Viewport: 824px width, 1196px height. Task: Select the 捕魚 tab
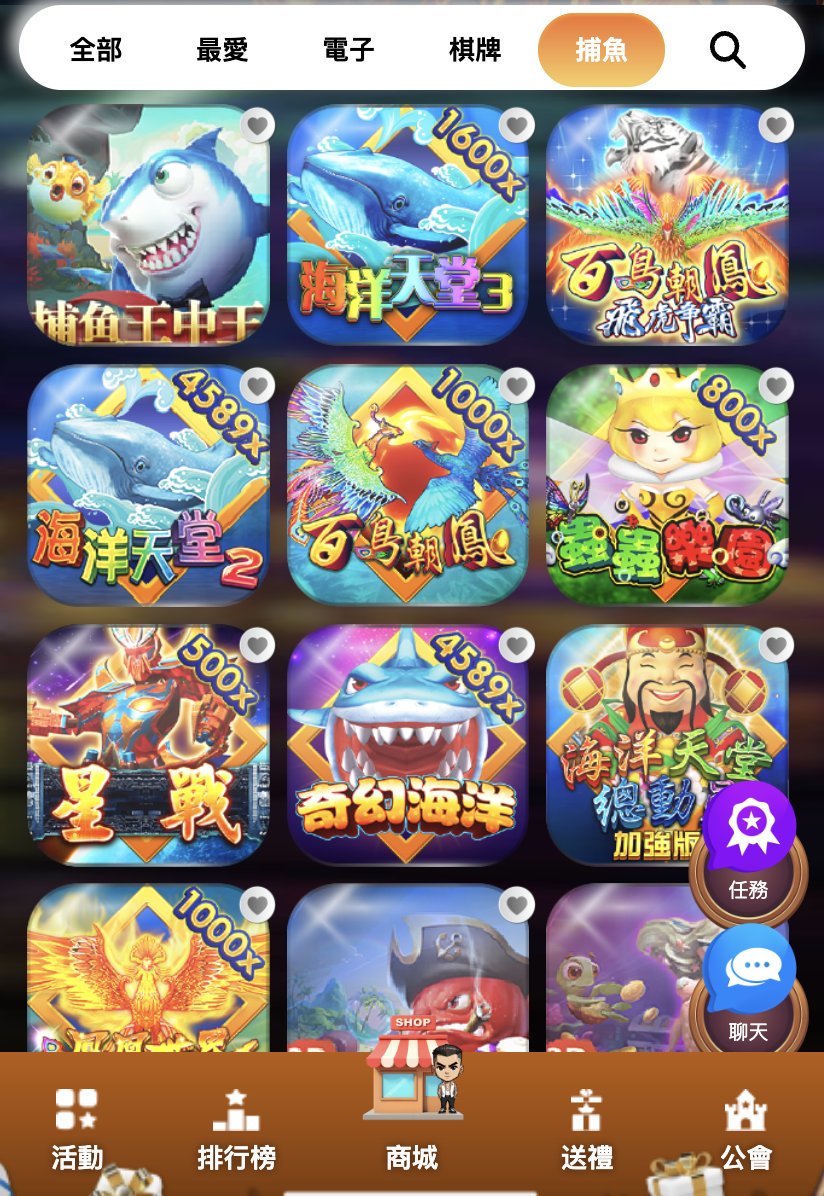pos(601,49)
